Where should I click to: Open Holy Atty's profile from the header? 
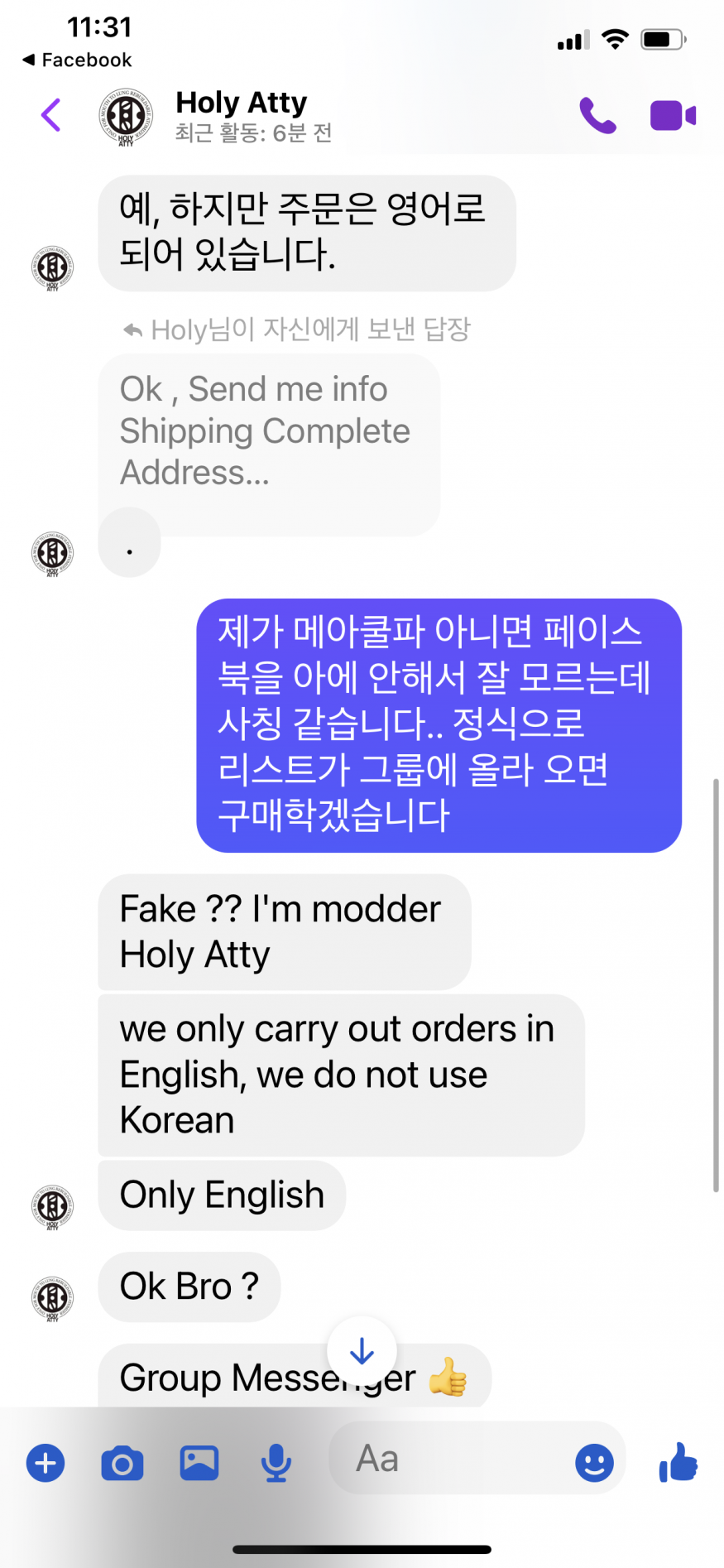tap(240, 115)
